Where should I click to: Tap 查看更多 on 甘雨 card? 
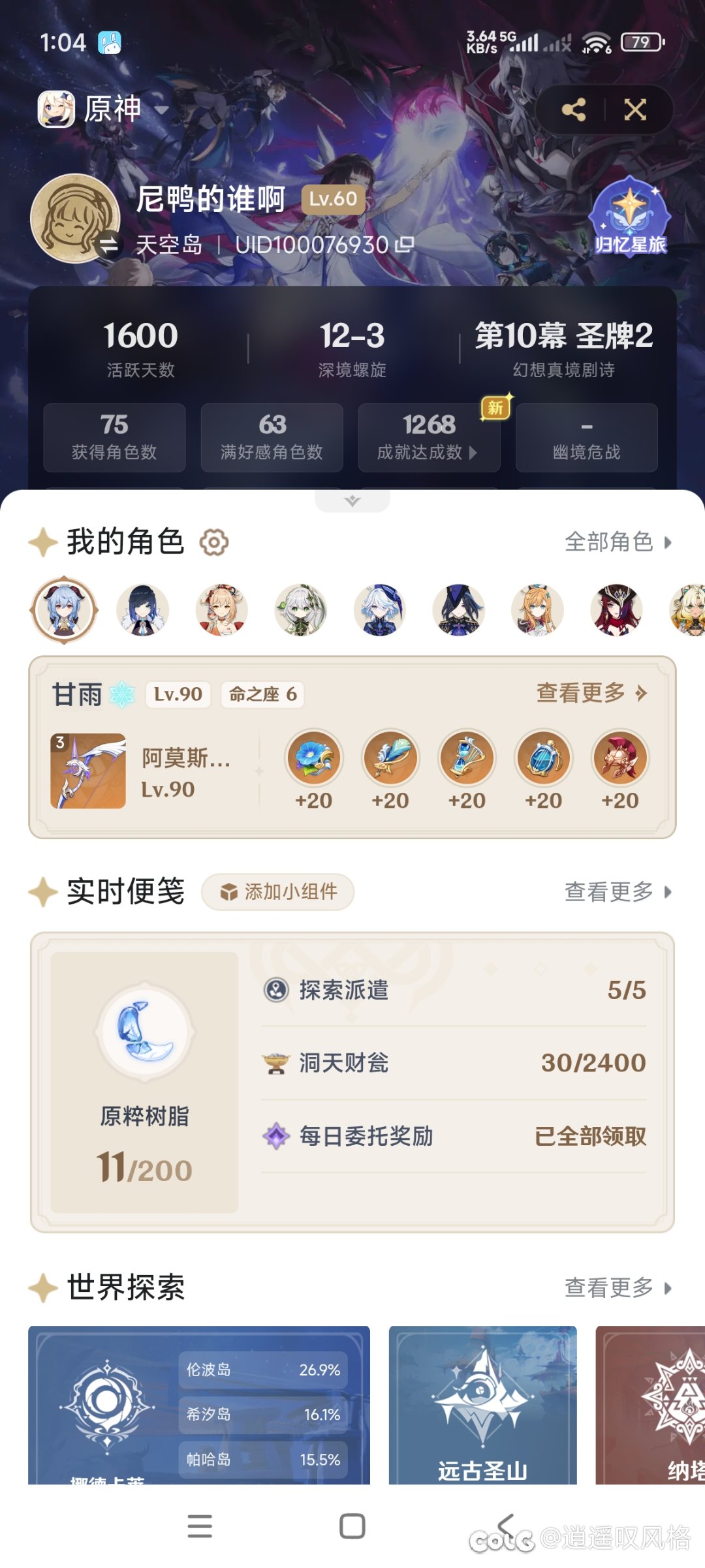(591, 693)
